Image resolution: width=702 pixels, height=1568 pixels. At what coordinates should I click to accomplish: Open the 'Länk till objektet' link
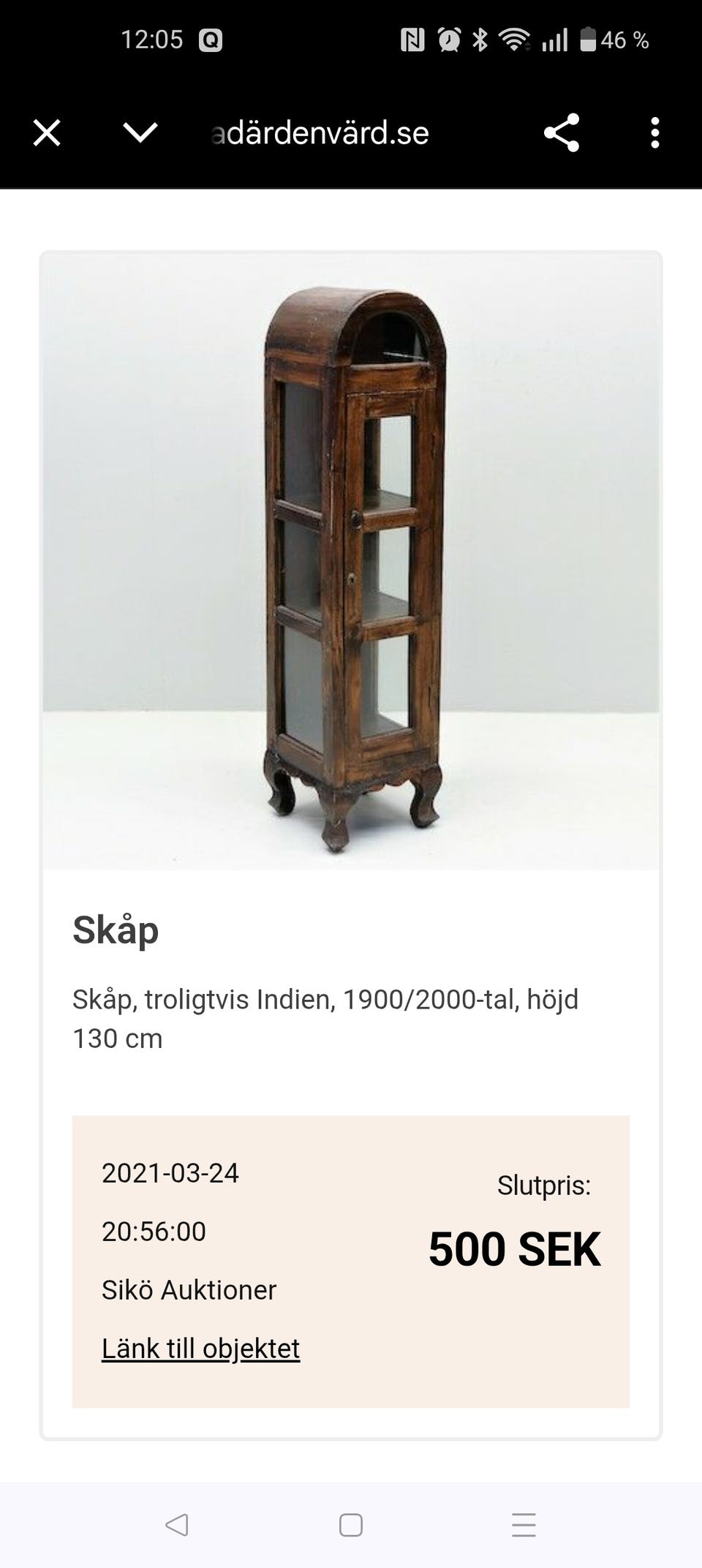(x=200, y=1348)
